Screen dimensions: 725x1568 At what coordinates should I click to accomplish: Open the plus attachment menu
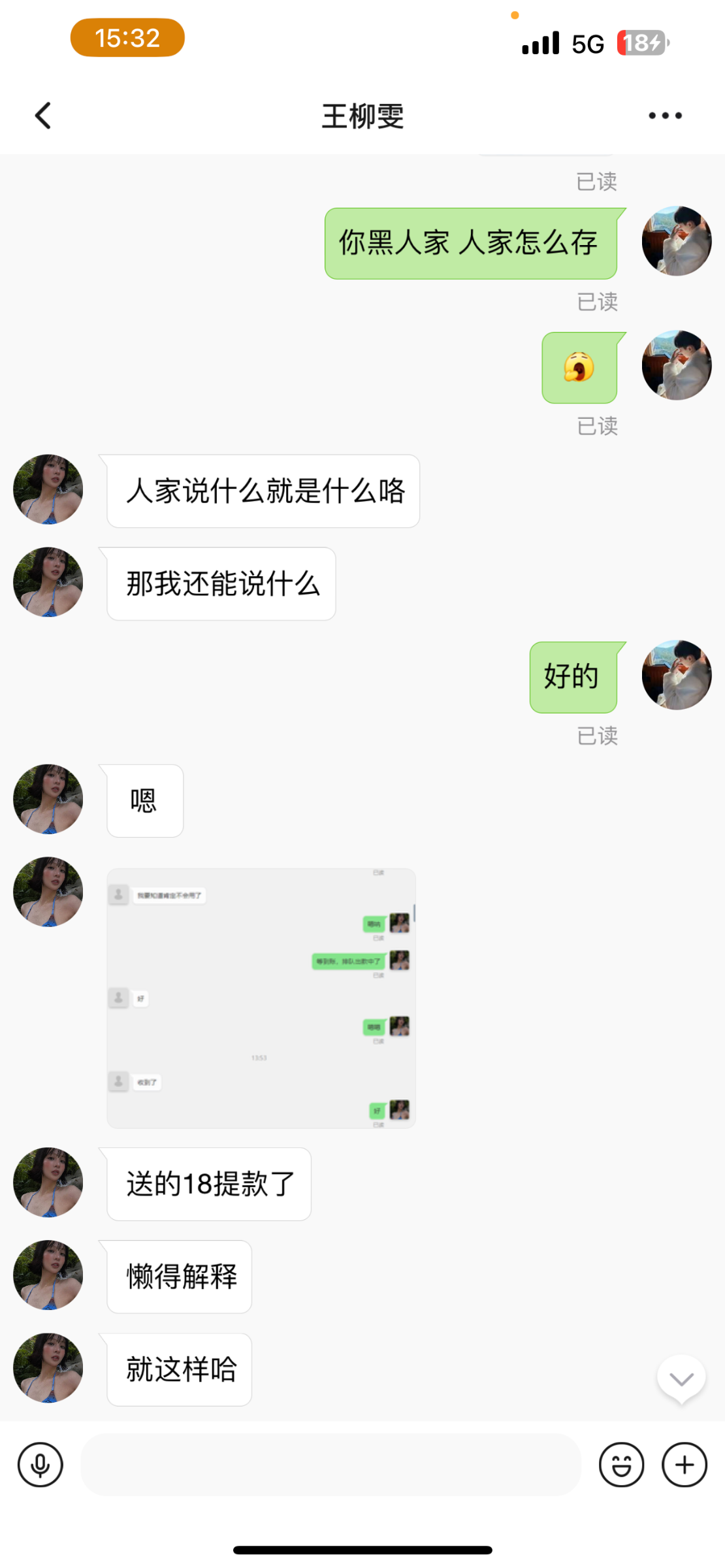coord(684,1465)
